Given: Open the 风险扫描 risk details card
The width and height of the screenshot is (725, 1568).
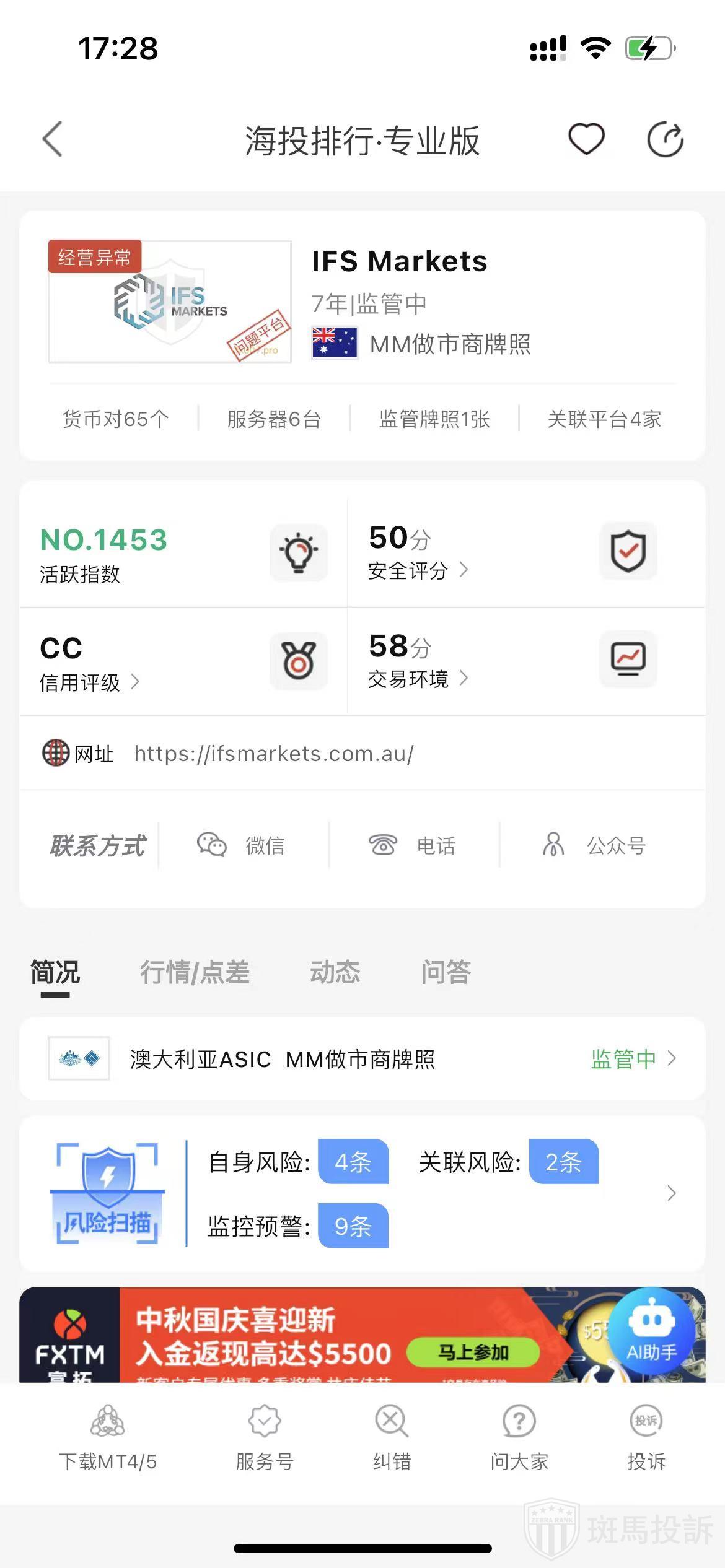Looking at the screenshot, I should [x=362, y=1193].
